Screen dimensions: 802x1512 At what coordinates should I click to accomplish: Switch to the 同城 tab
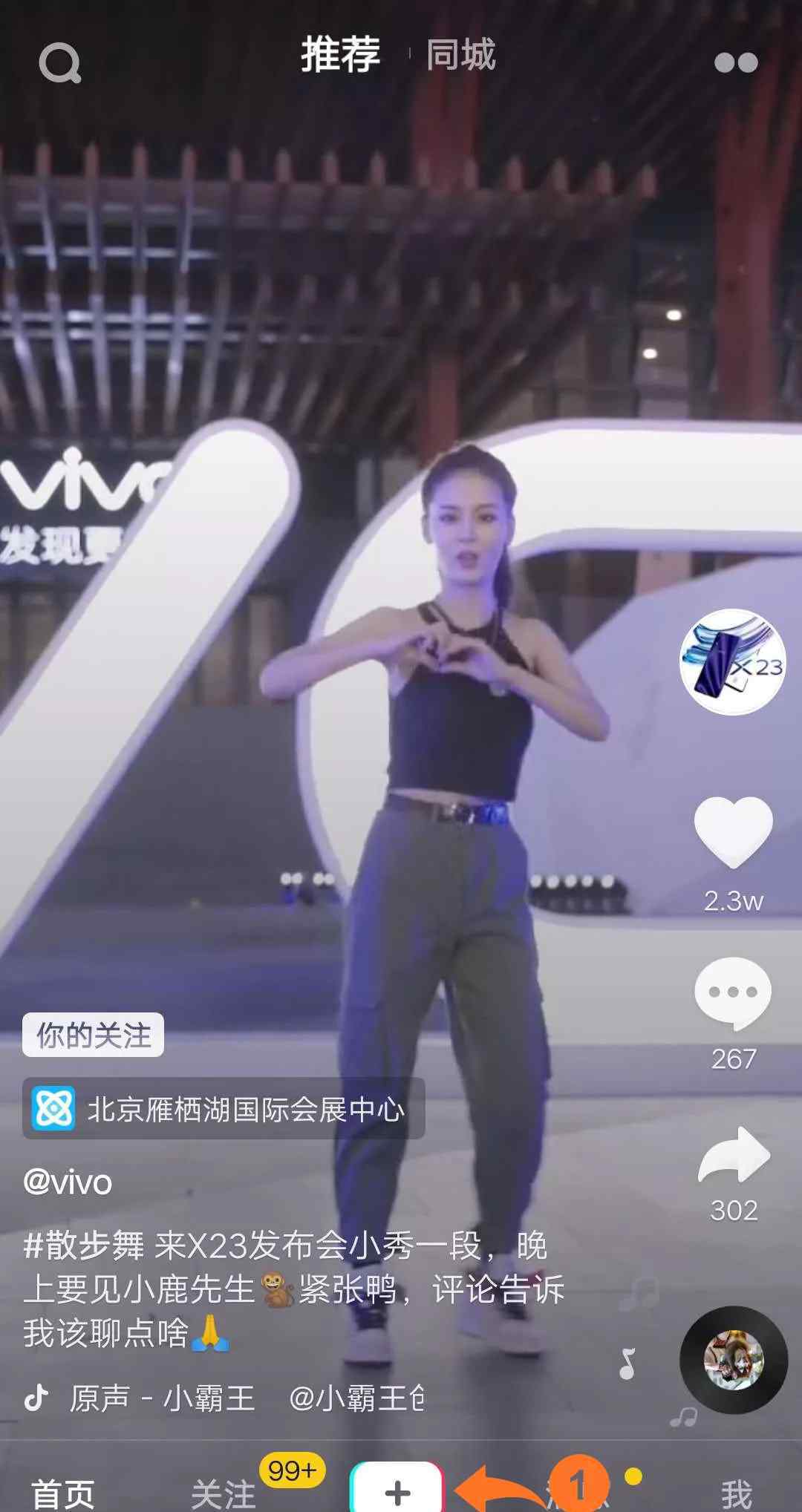point(461,55)
